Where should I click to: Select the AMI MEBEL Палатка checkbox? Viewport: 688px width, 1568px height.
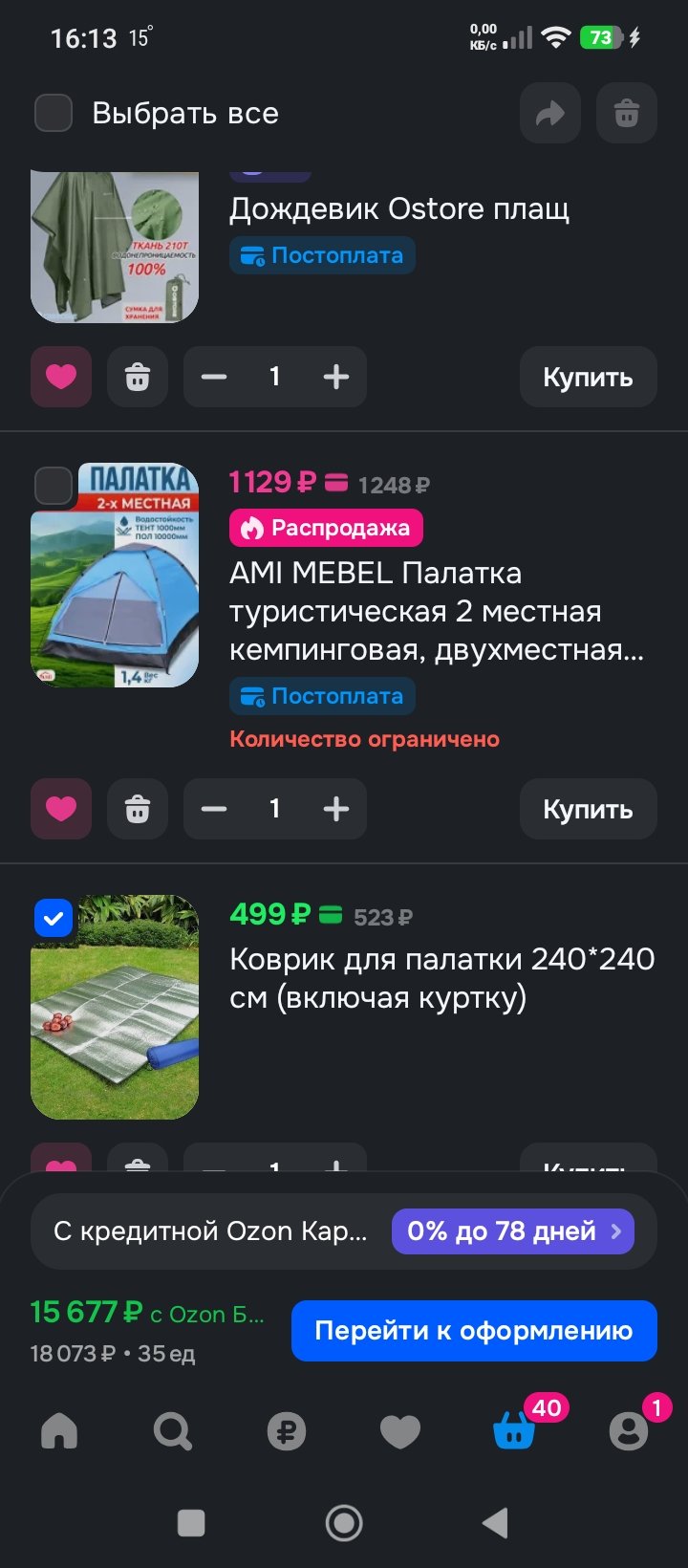coord(54,486)
